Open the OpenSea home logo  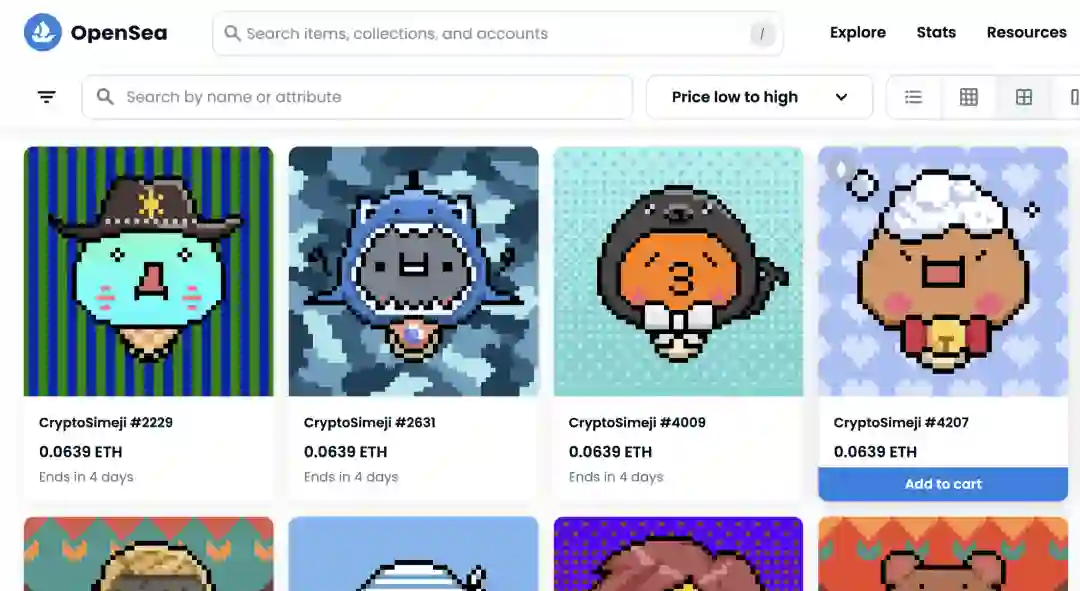tap(96, 33)
